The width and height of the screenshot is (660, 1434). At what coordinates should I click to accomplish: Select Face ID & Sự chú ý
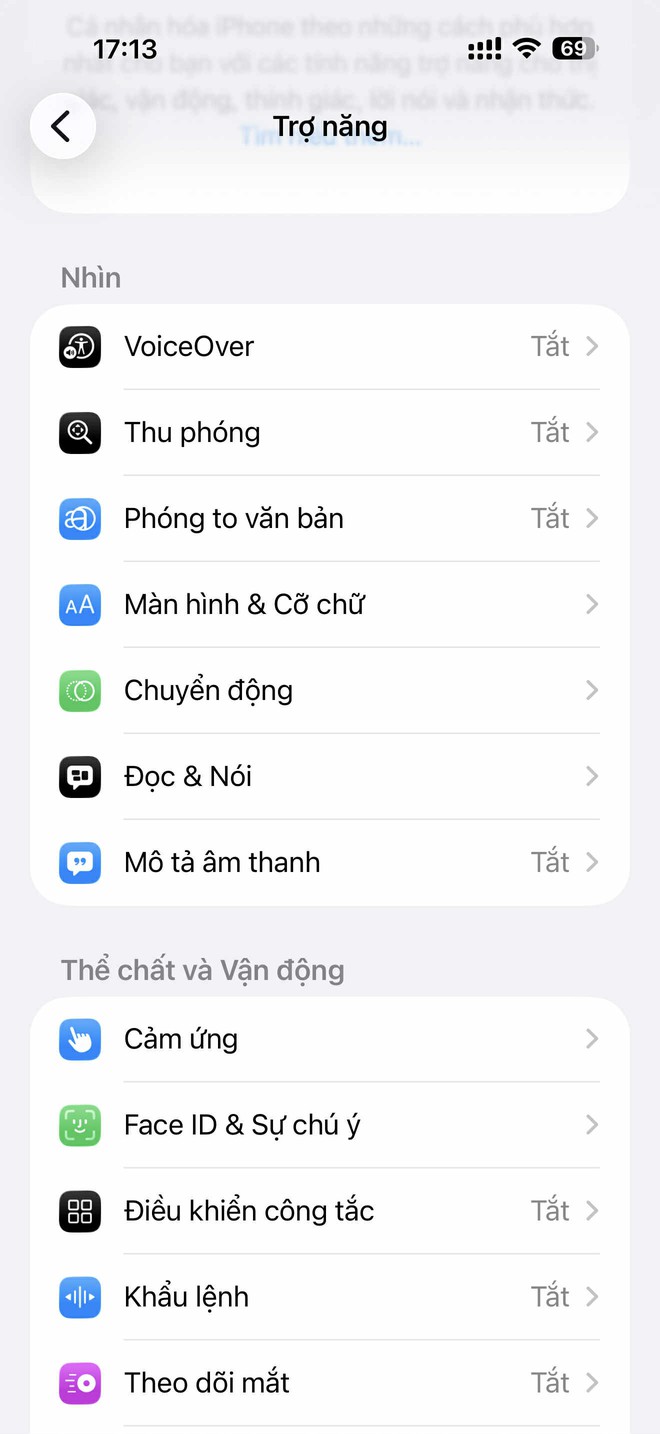[x=330, y=1126]
